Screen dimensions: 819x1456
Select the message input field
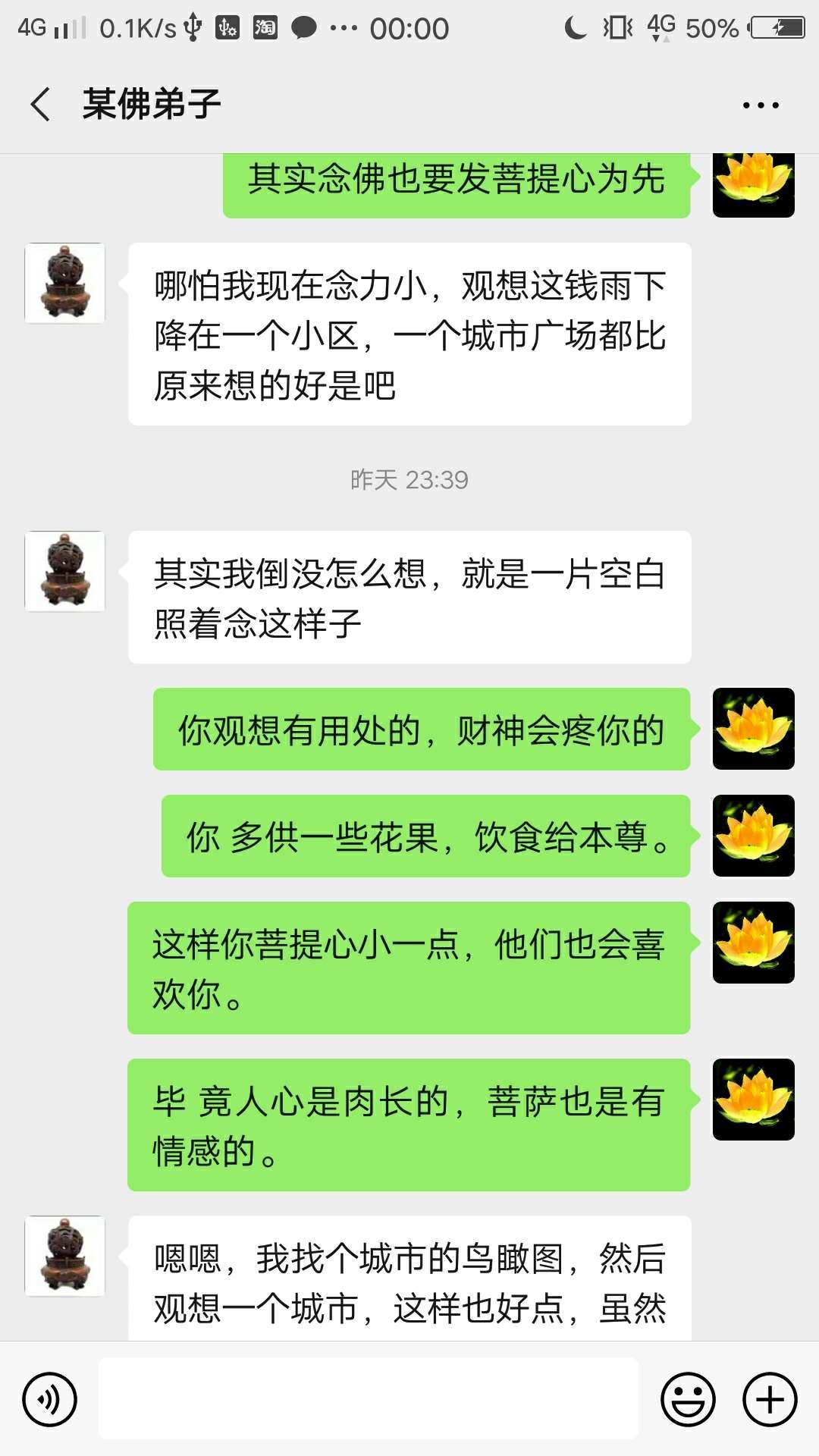point(372,1398)
